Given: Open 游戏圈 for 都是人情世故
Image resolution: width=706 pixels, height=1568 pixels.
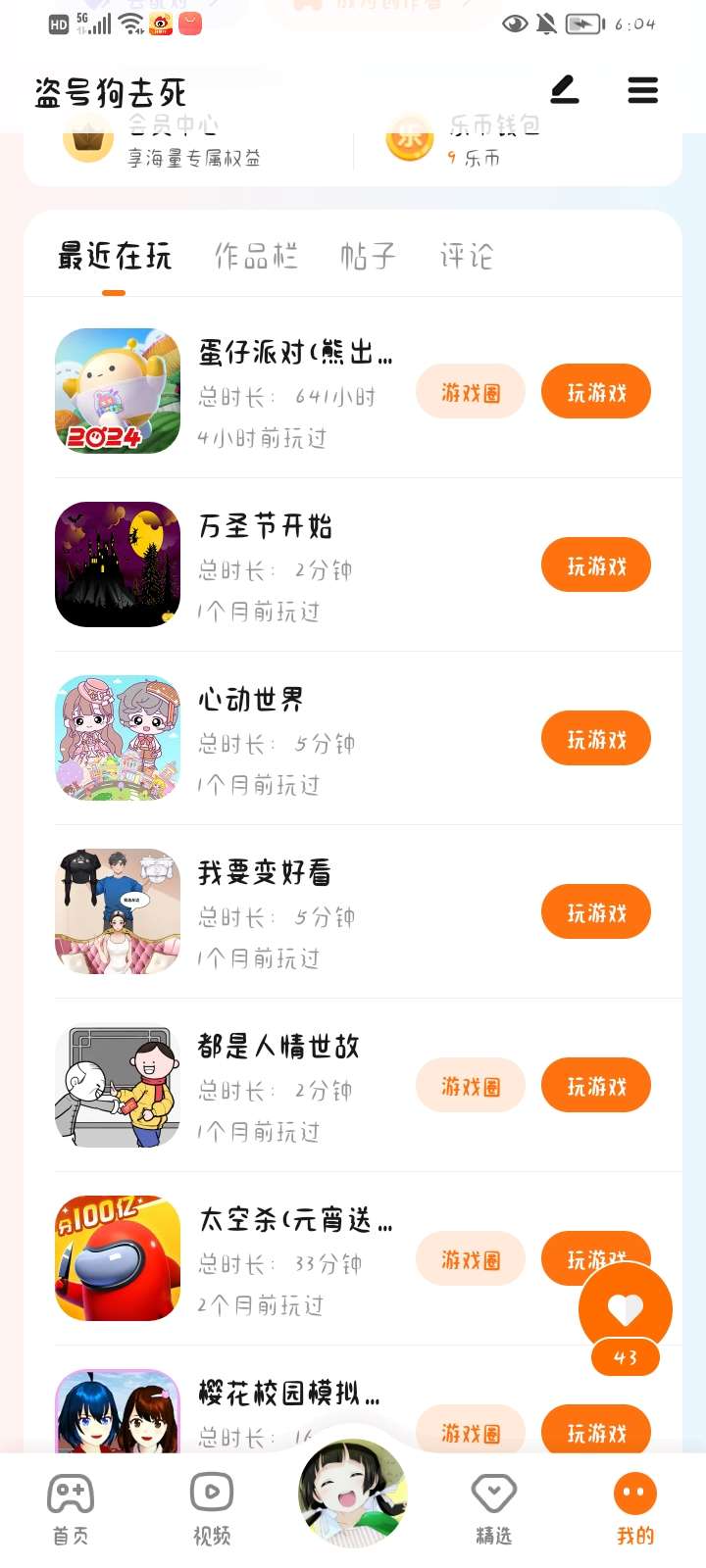Looking at the screenshot, I should pos(471,1086).
